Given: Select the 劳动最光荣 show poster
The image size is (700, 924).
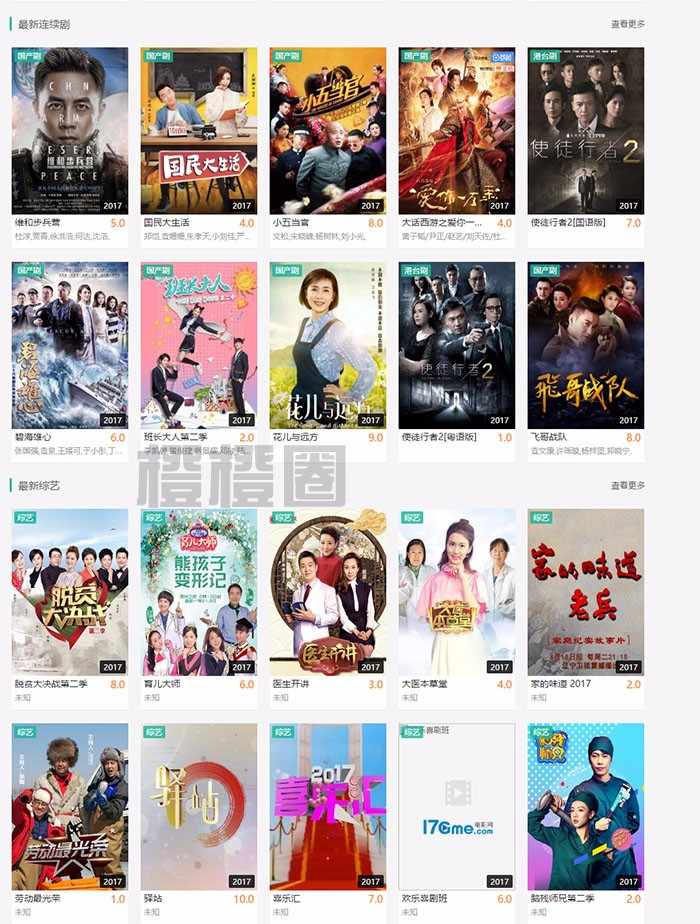Looking at the screenshot, I should pos(70,806).
